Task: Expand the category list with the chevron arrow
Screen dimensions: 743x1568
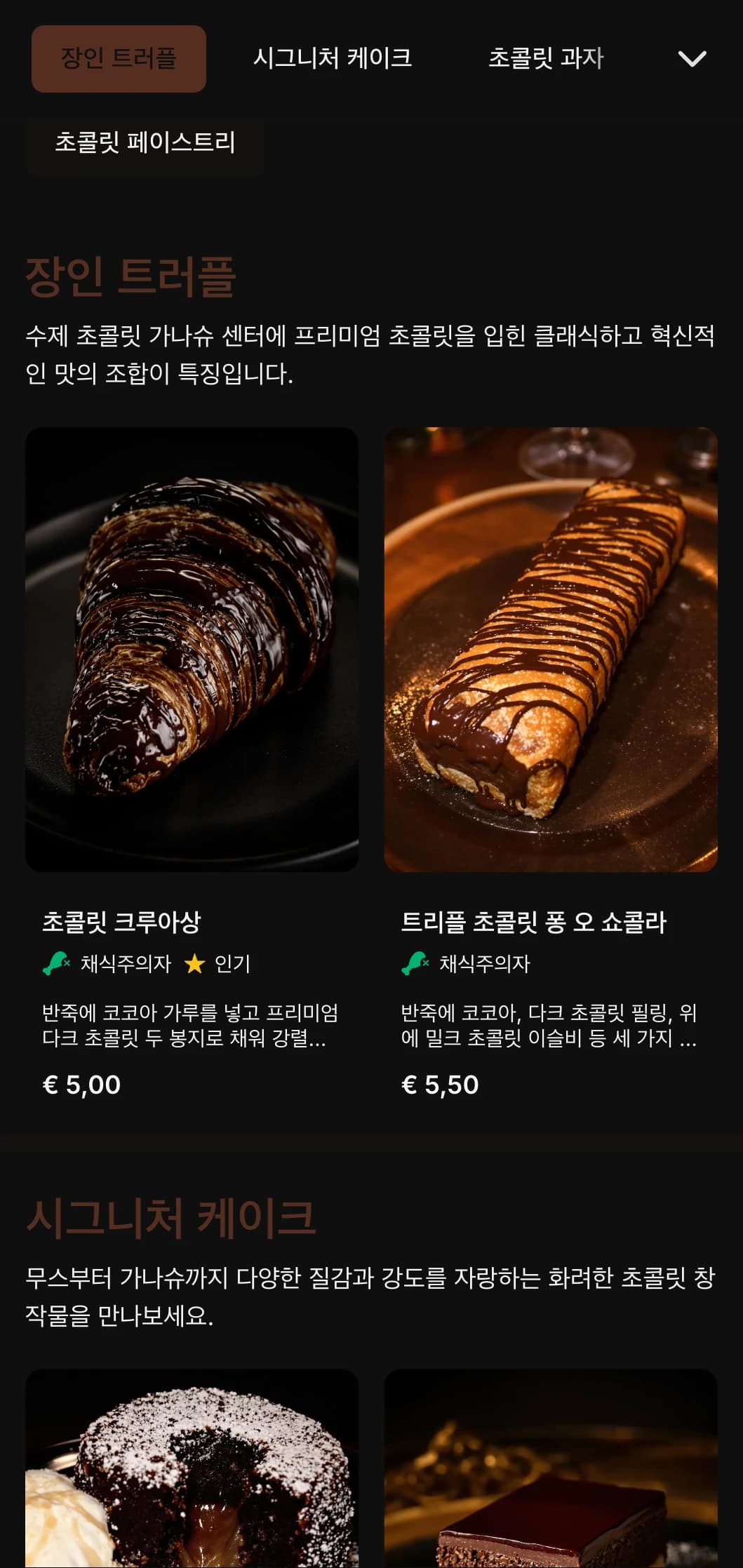Action: point(692,60)
